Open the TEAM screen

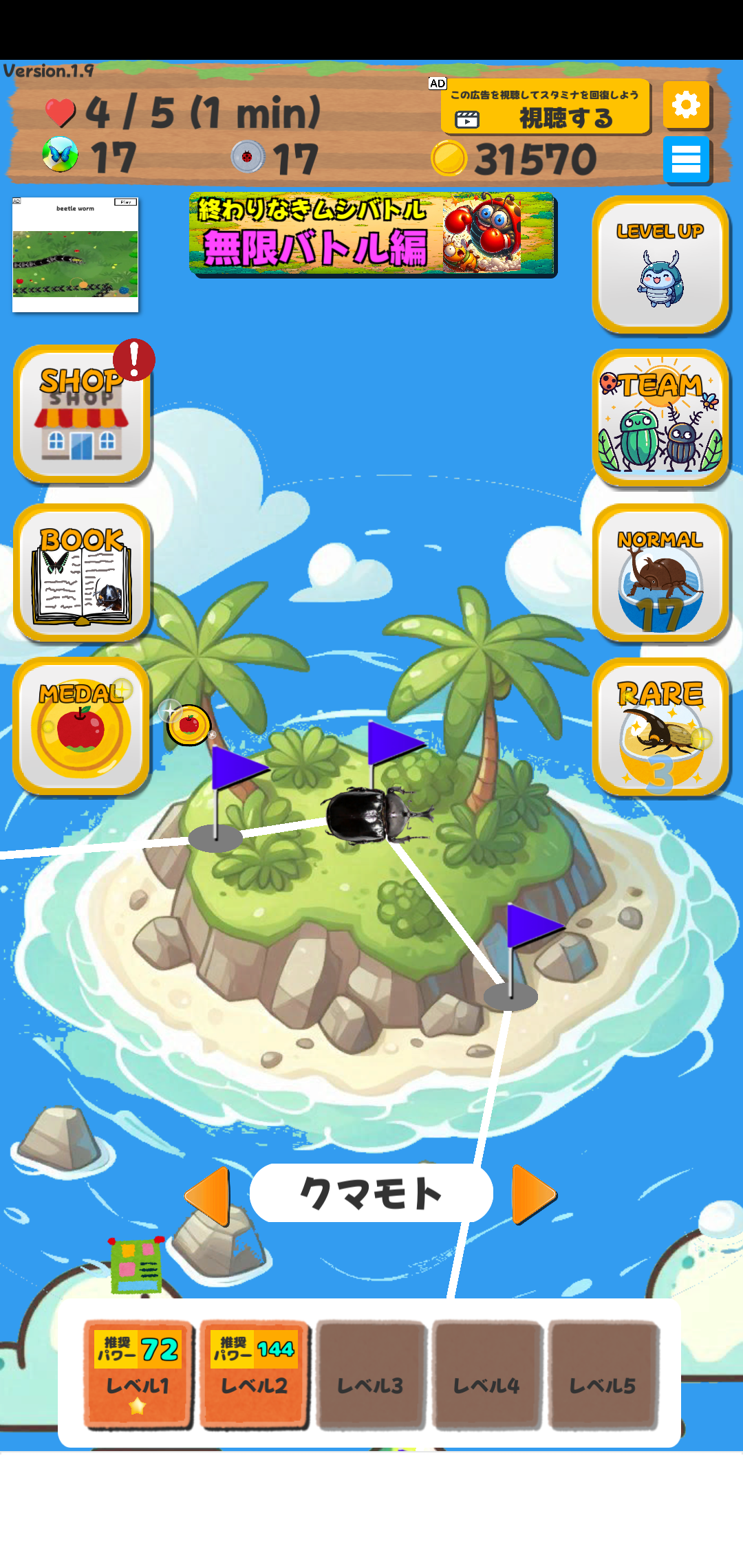click(x=660, y=418)
